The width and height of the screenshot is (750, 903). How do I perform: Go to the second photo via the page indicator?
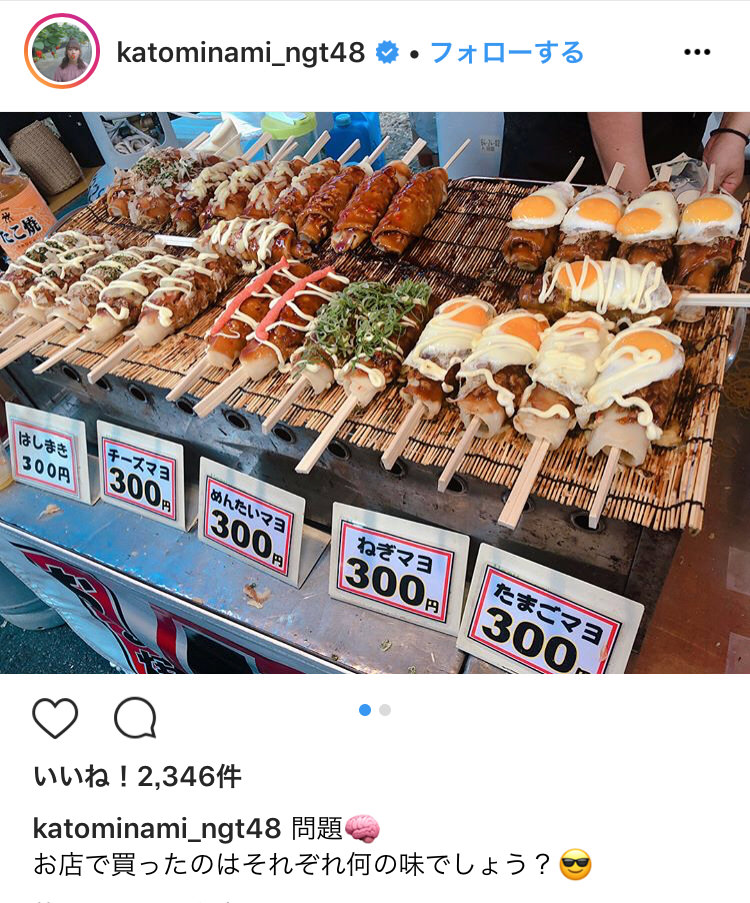(385, 710)
